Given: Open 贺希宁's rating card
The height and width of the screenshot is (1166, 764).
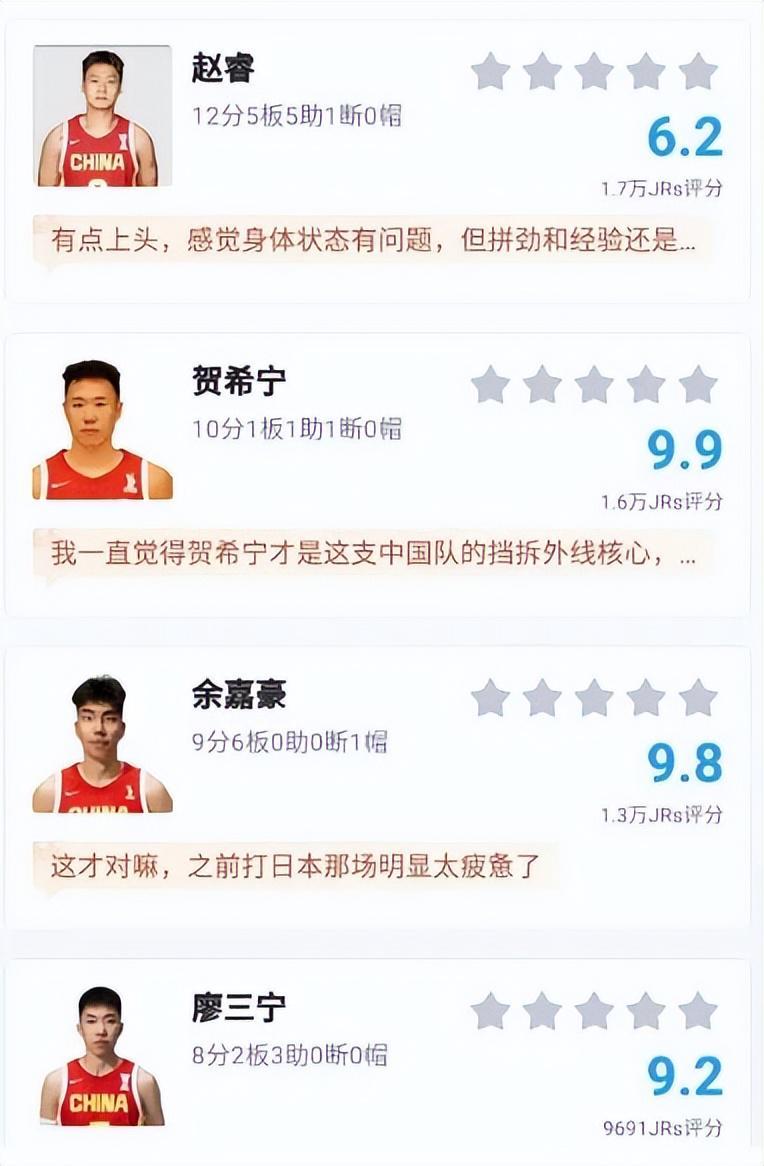Looking at the screenshot, I should [238, 381].
